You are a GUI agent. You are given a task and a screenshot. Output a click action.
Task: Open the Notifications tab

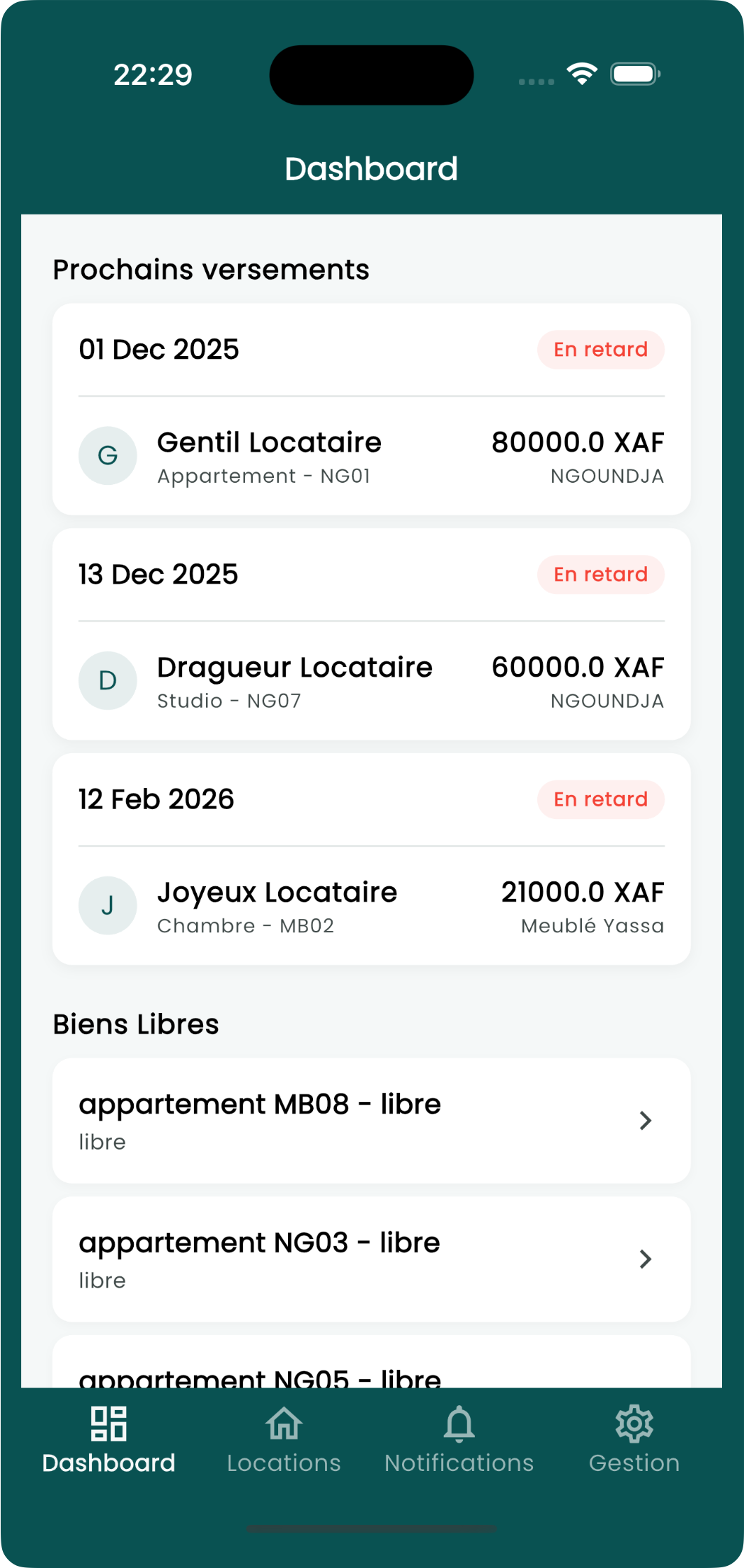[459, 1440]
